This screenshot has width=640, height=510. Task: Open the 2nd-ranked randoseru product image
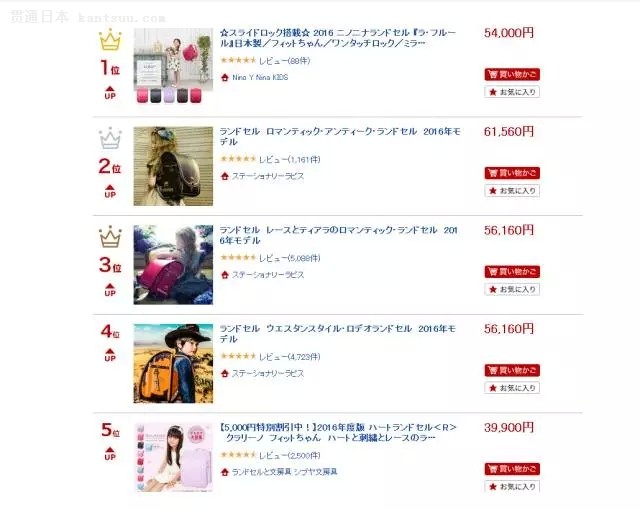pos(172,165)
